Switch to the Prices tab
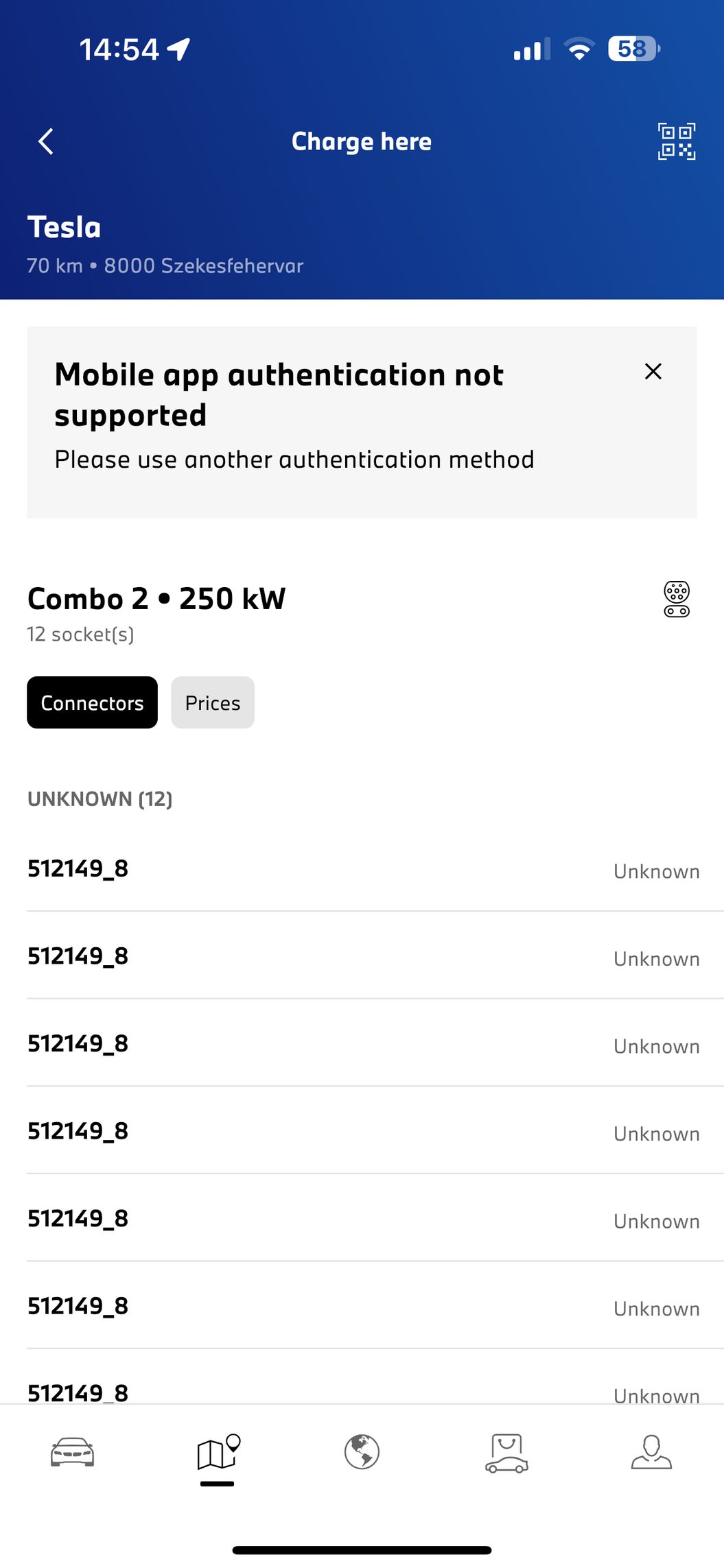Screen dimensions: 724x1568 point(213,702)
